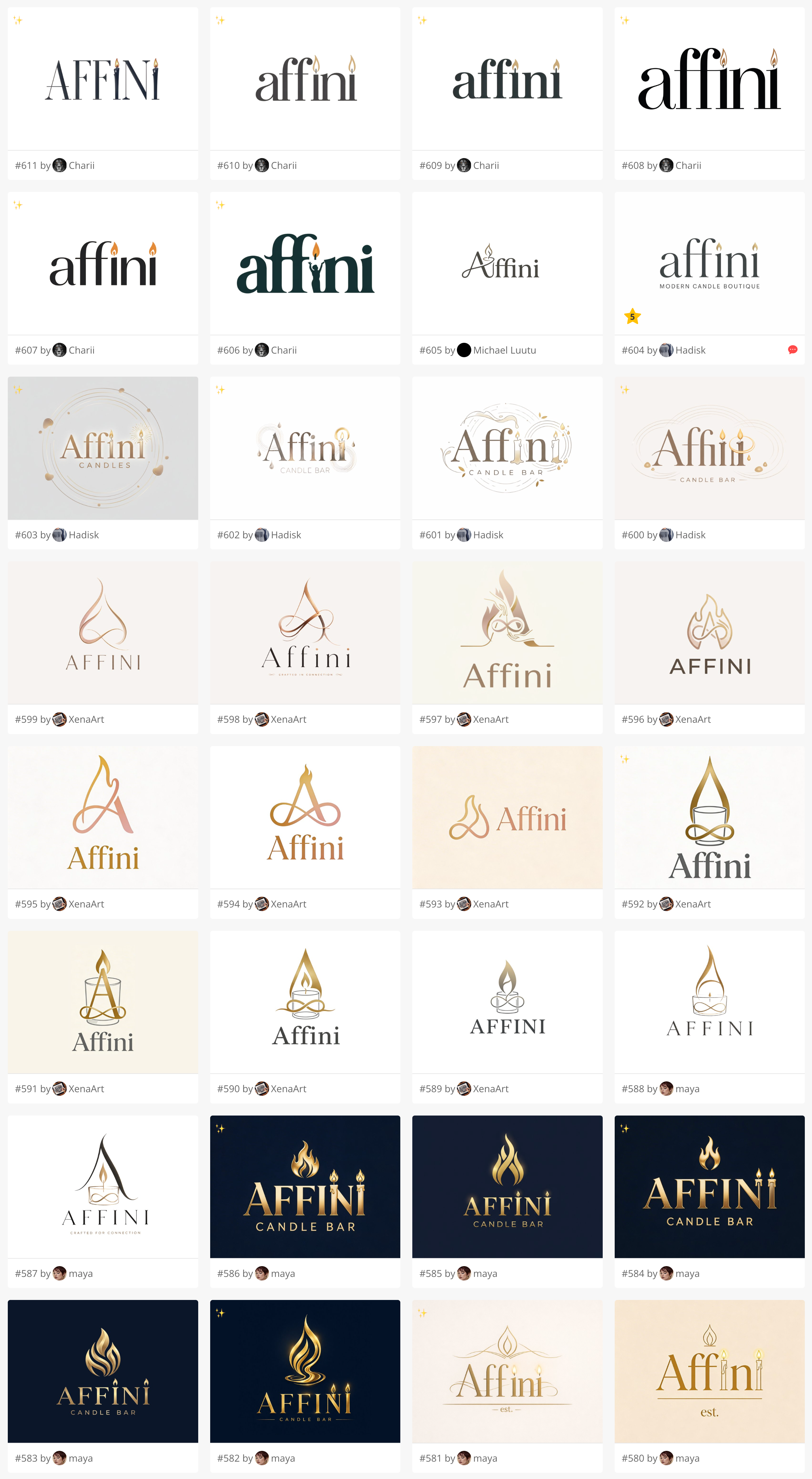View Affini Candles entry #603
812x1479 pixels.
103,448
